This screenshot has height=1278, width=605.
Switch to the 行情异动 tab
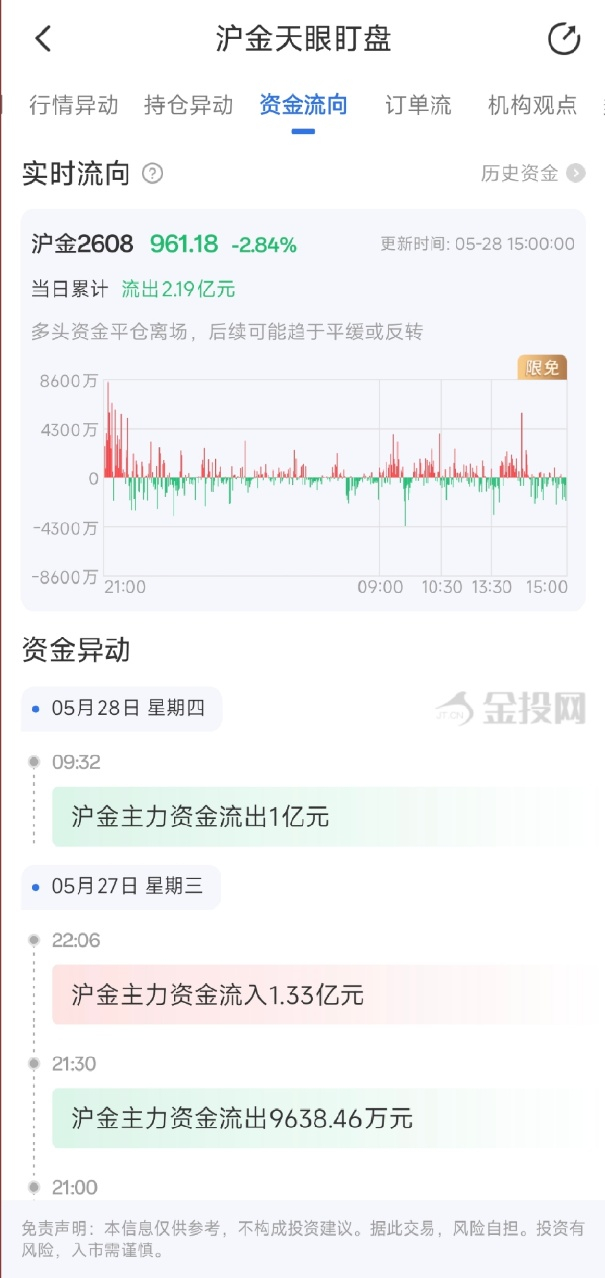pos(74,105)
